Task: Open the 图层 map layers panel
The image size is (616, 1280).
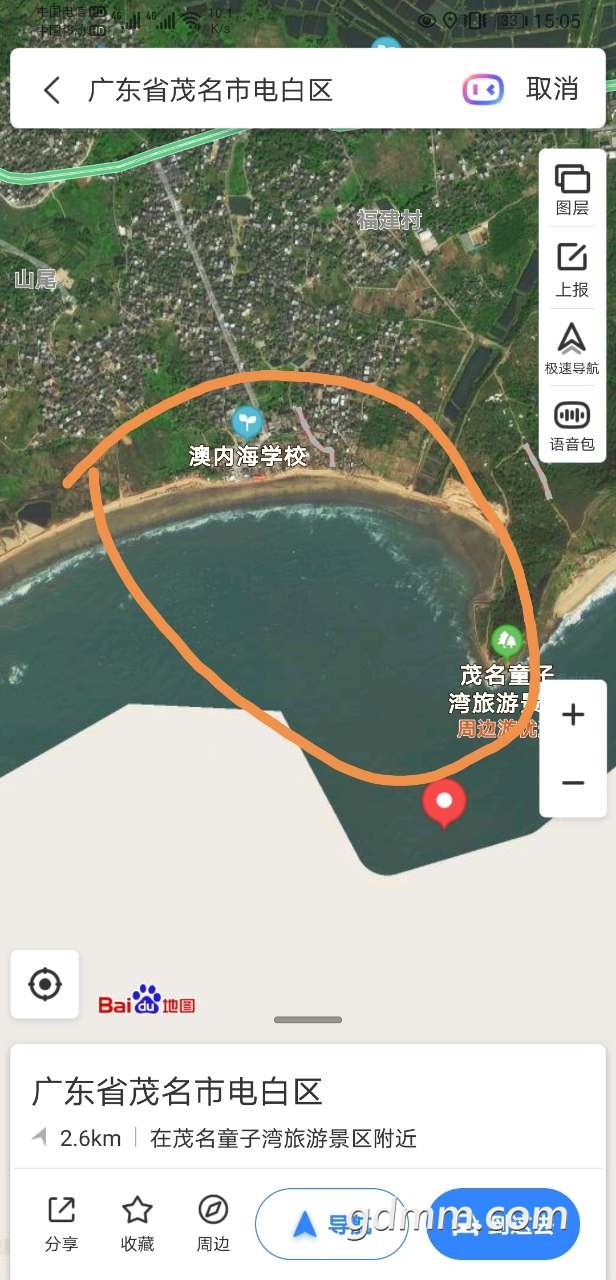Action: point(572,190)
